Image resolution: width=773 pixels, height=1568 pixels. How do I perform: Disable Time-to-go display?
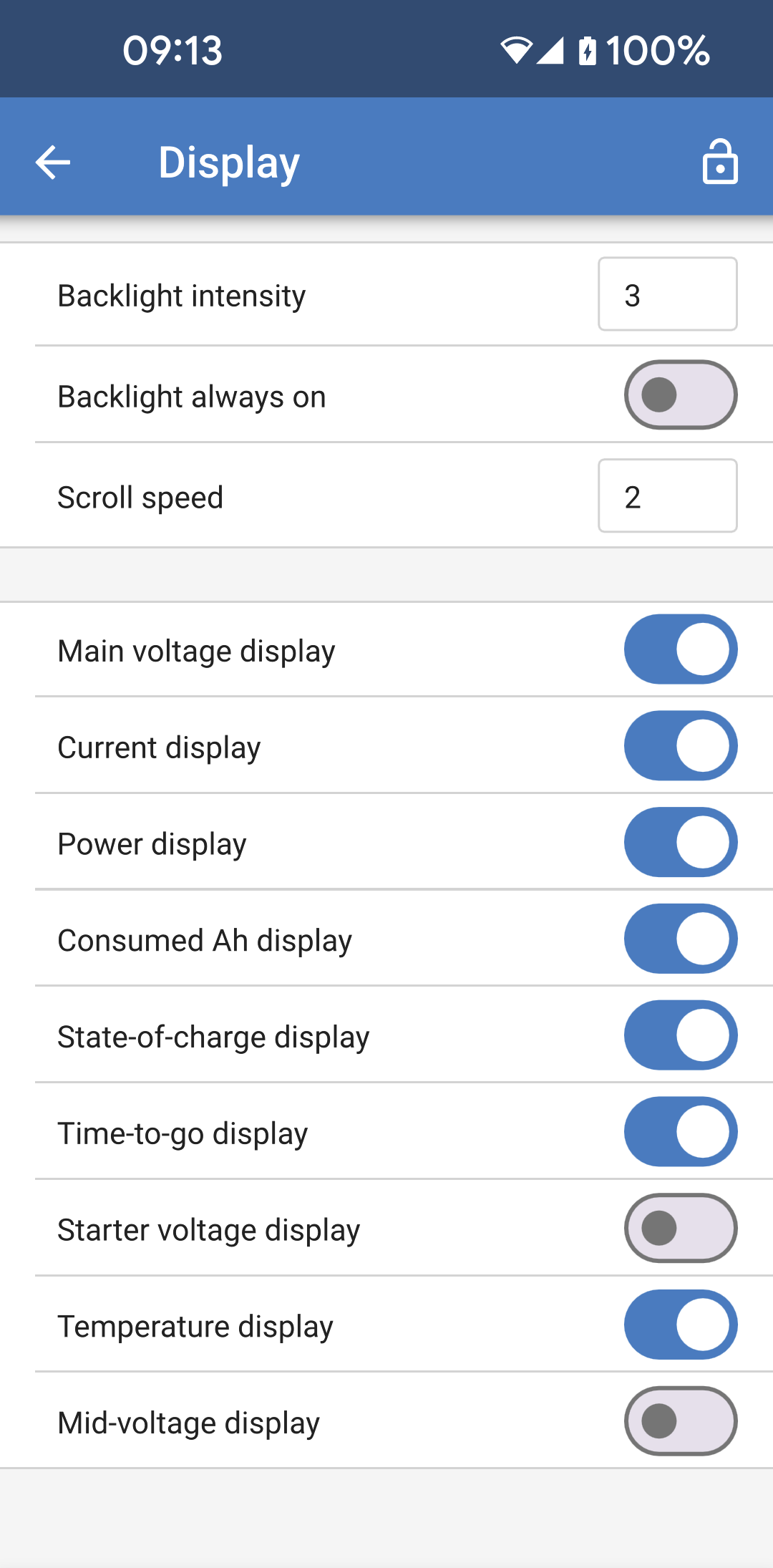pos(680,1132)
